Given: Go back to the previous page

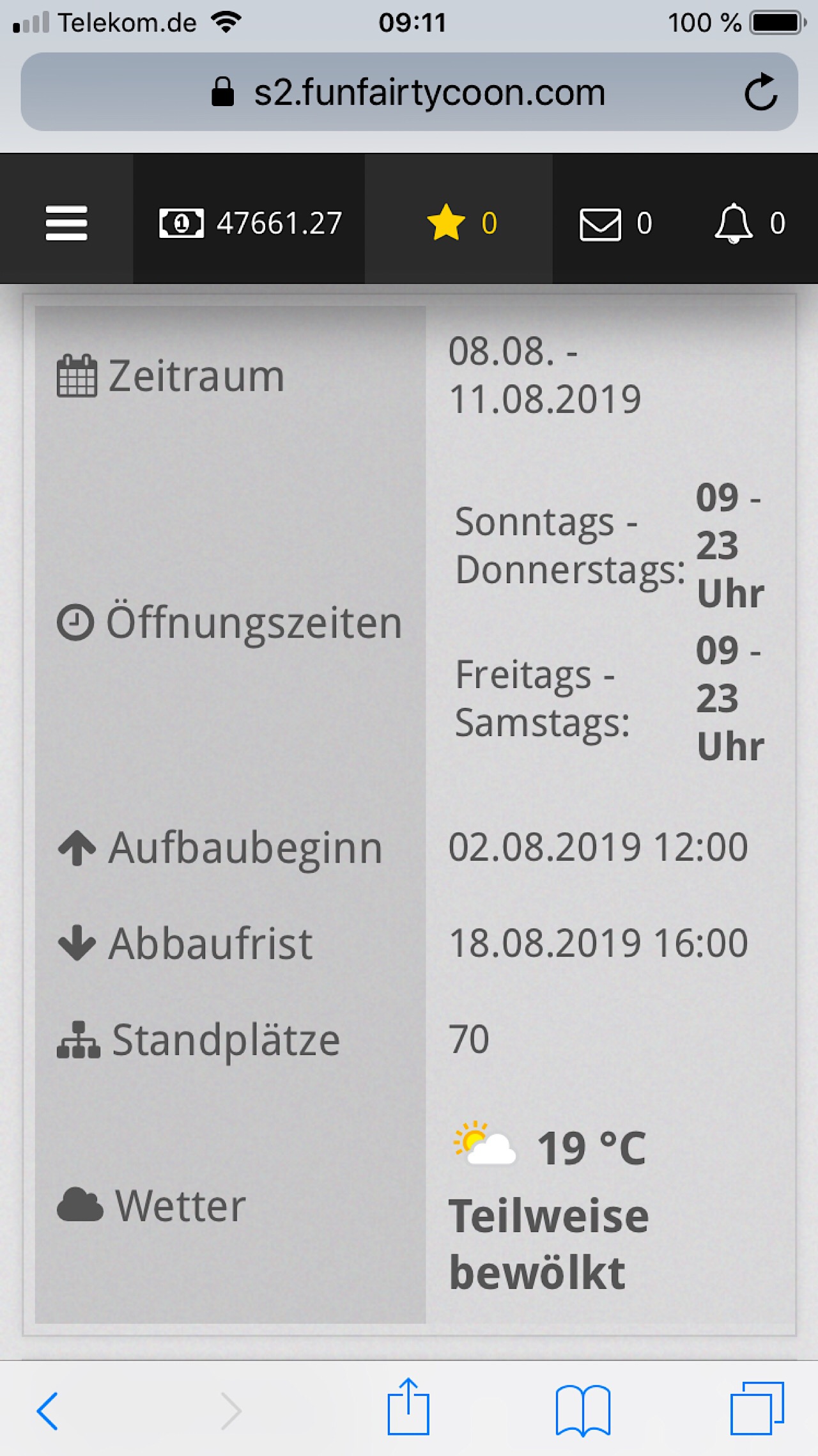Looking at the screenshot, I should point(48,1410).
